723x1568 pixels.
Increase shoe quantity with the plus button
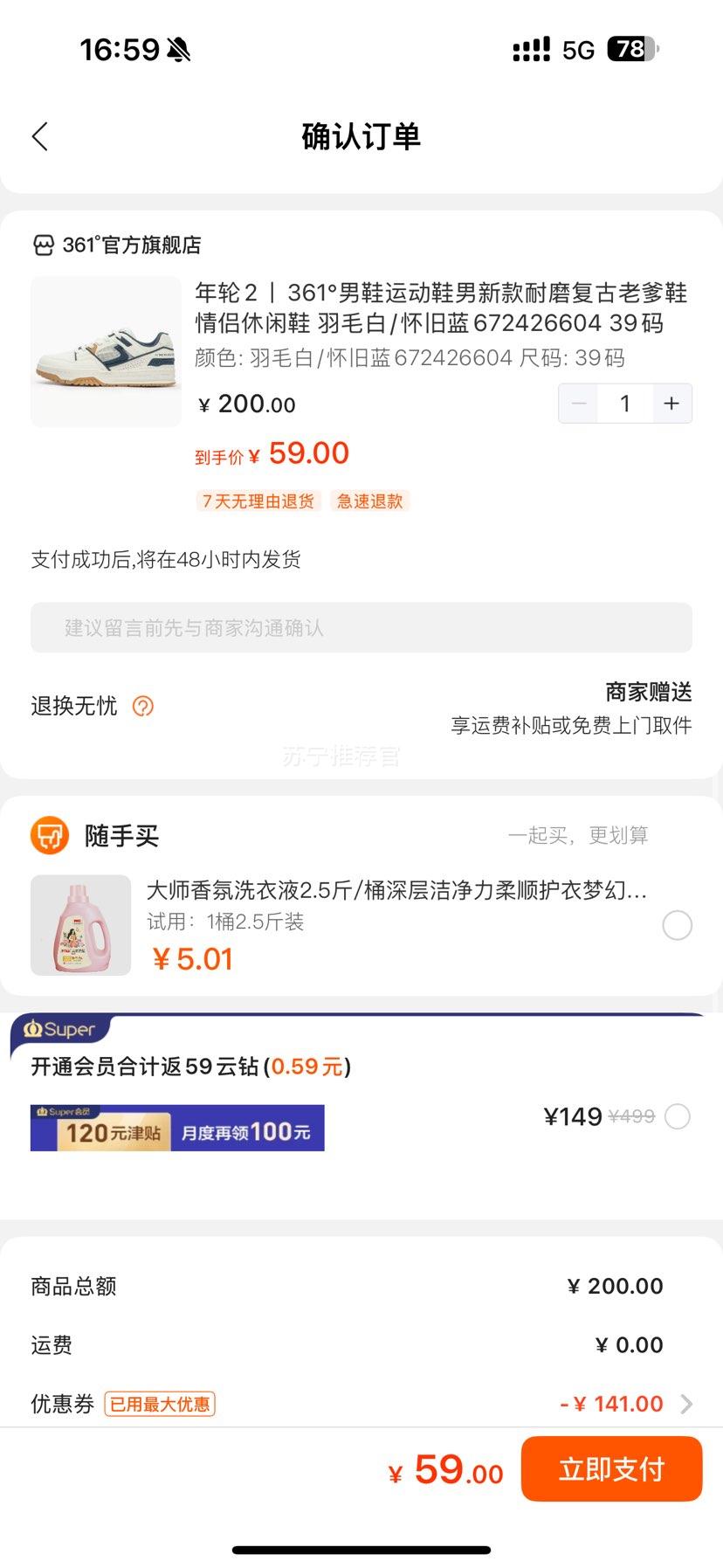671,403
